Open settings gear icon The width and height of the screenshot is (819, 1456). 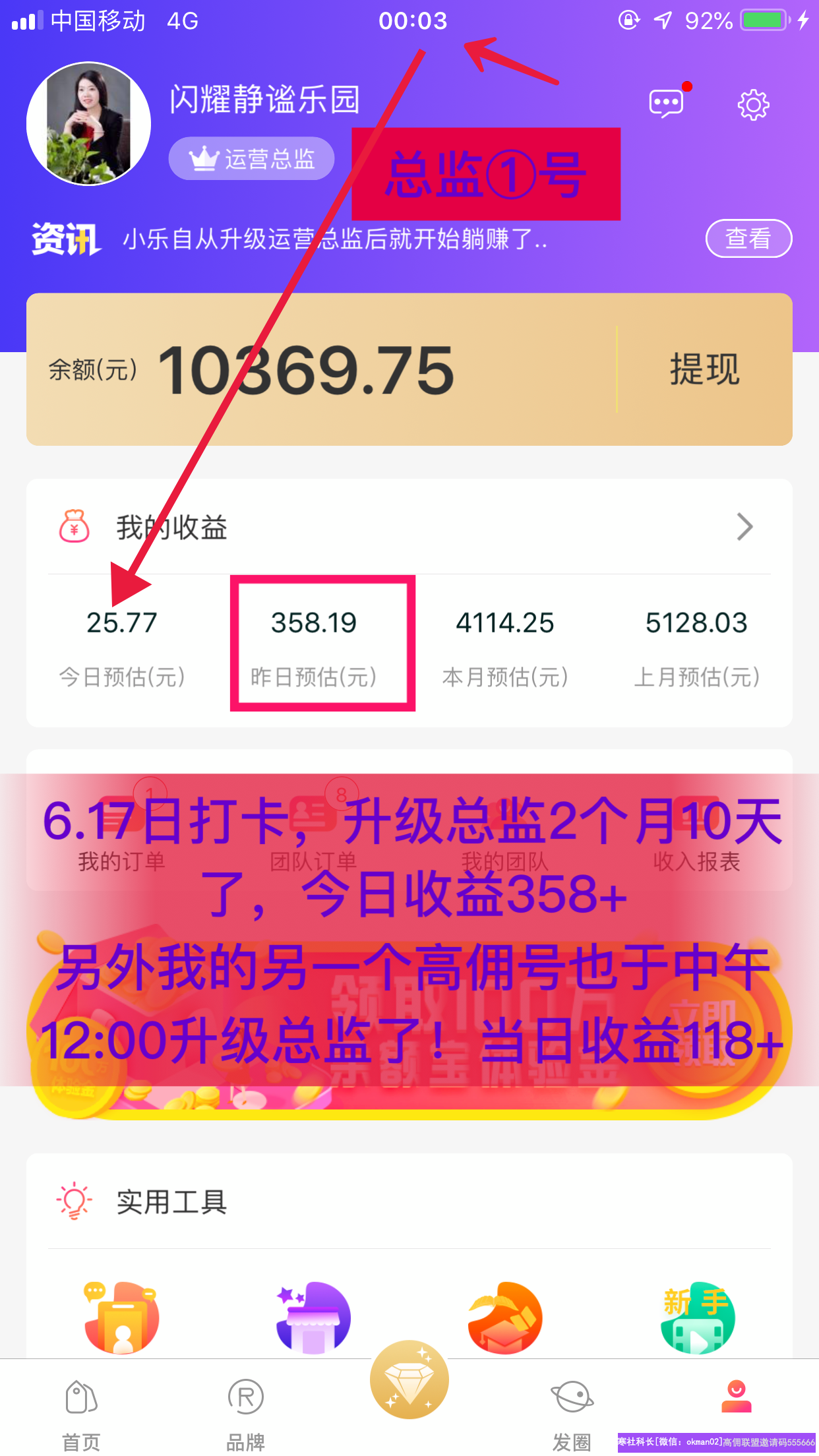(x=753, y=105)
